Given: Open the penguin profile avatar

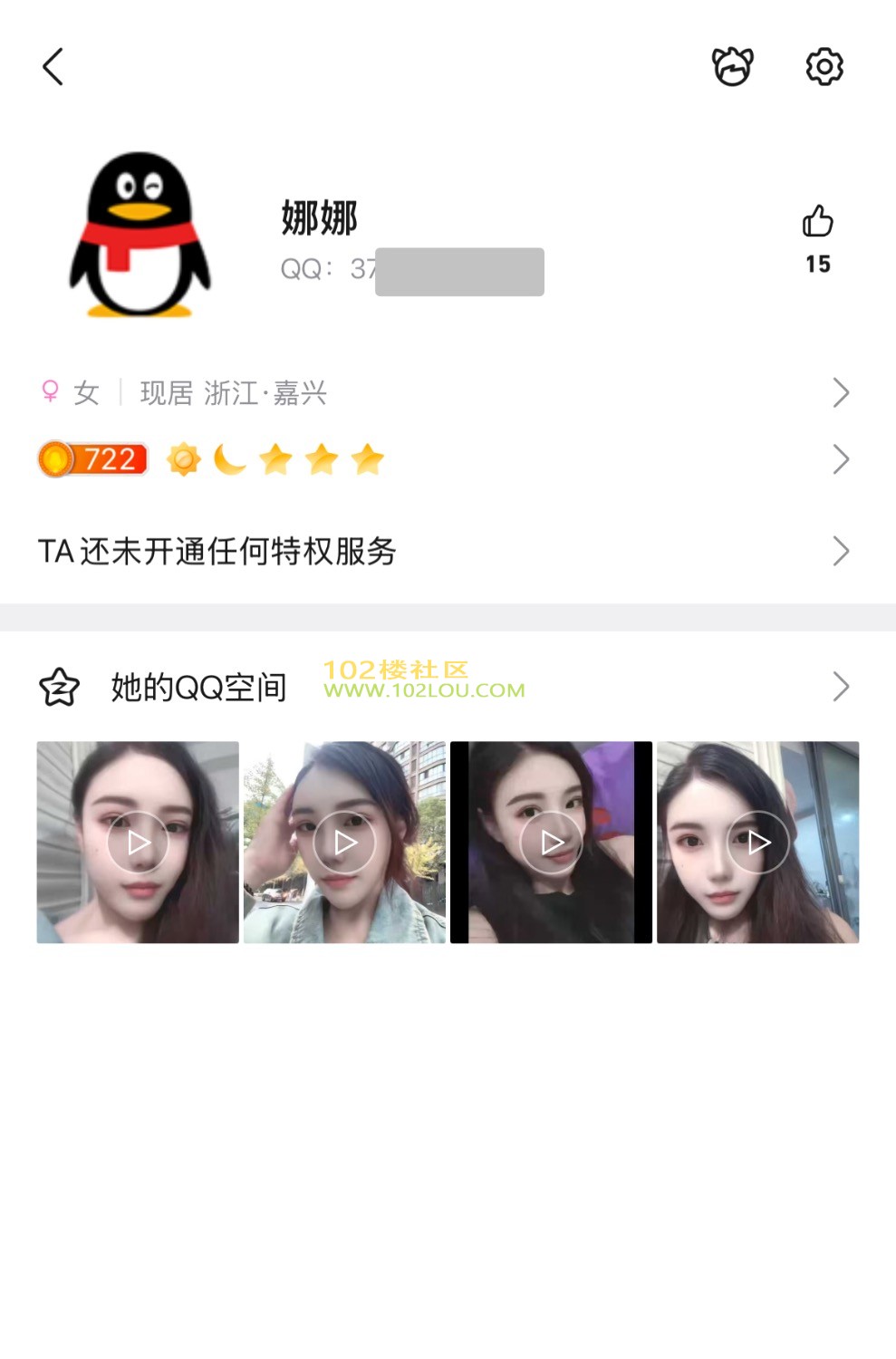Looking at the screenshot, I should coord(140,235).
